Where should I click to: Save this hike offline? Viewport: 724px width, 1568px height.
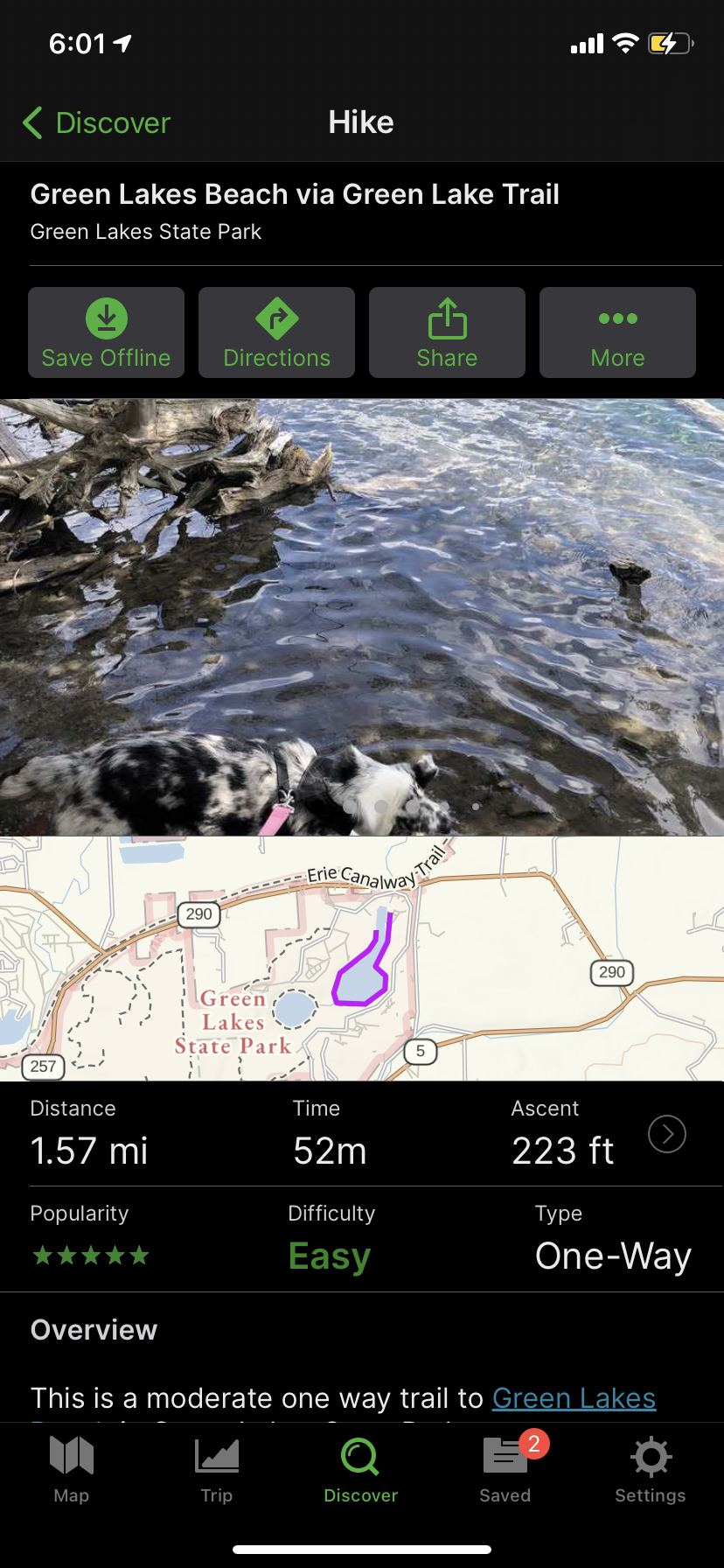coord(107,333)
